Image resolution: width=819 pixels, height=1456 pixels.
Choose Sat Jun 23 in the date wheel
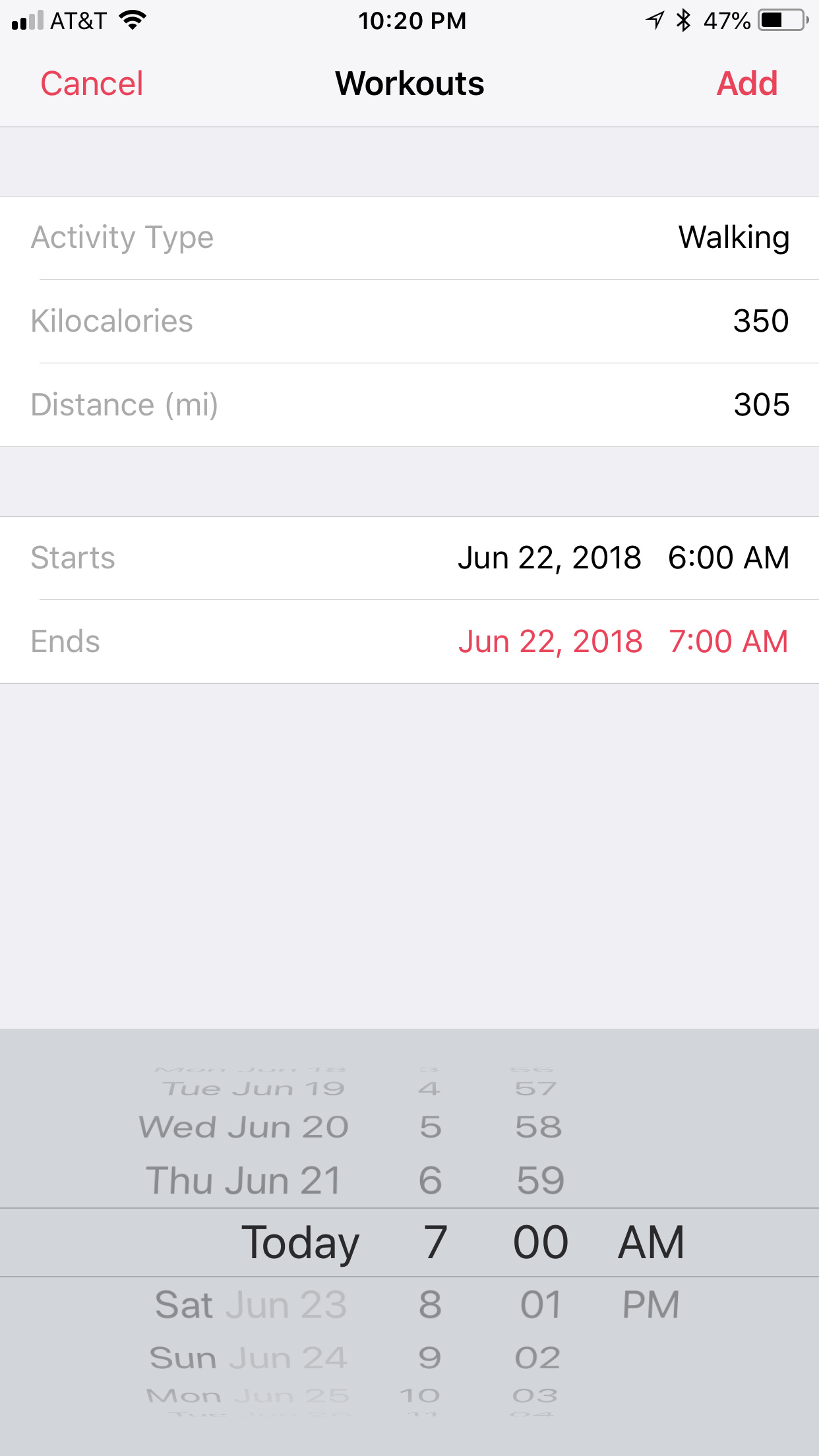coord(251,1304)
